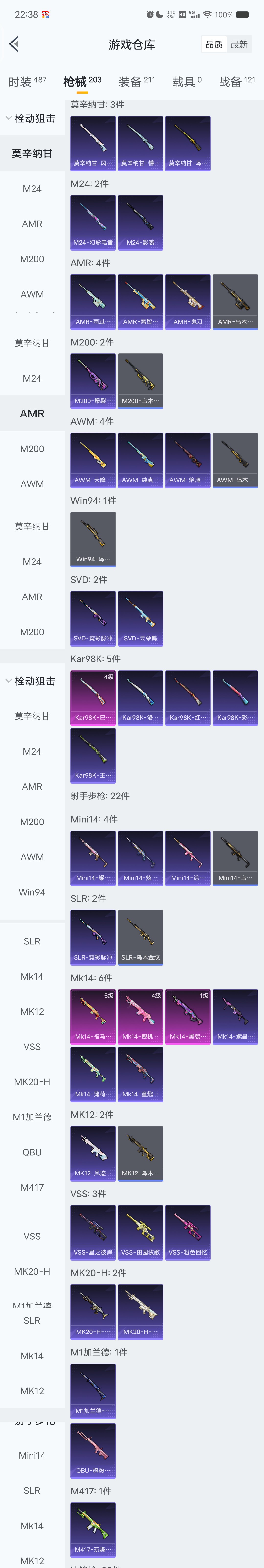Sort items by 品质
264x1568 pixels.
click(214, 44)
